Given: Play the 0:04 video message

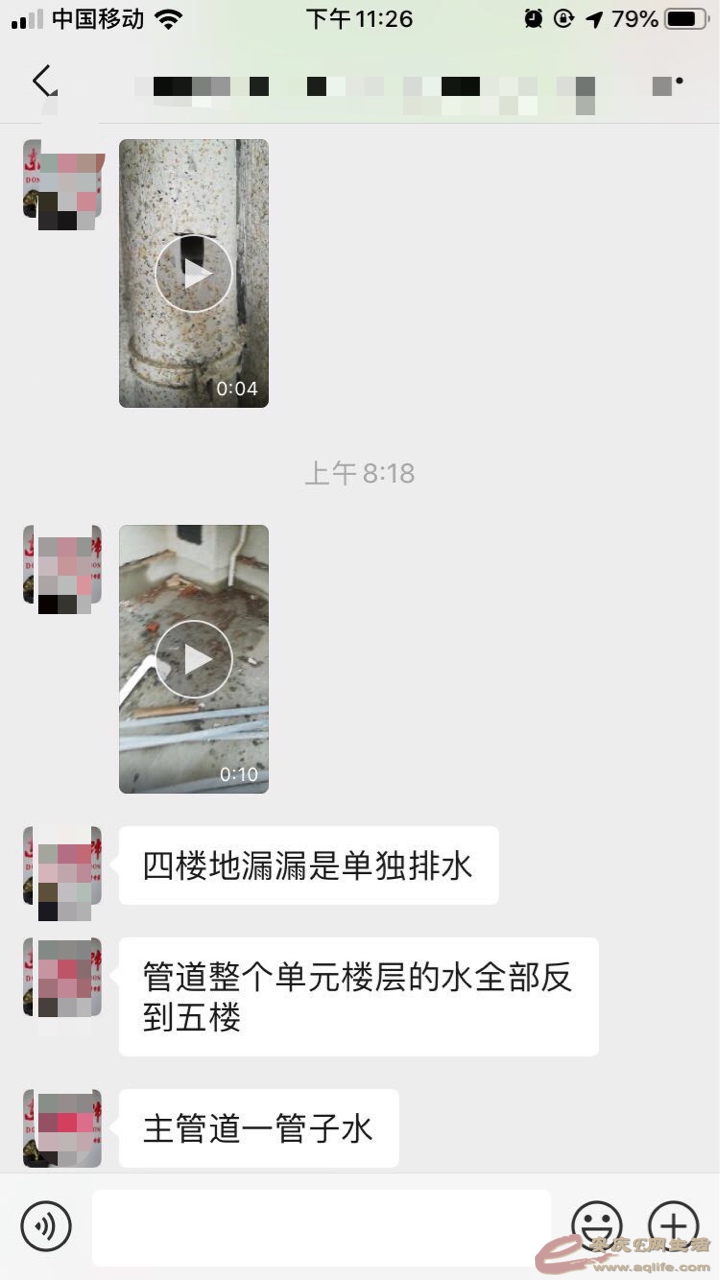Looking at the screenshot, I should pyautogui.click(x=194, y=273).
